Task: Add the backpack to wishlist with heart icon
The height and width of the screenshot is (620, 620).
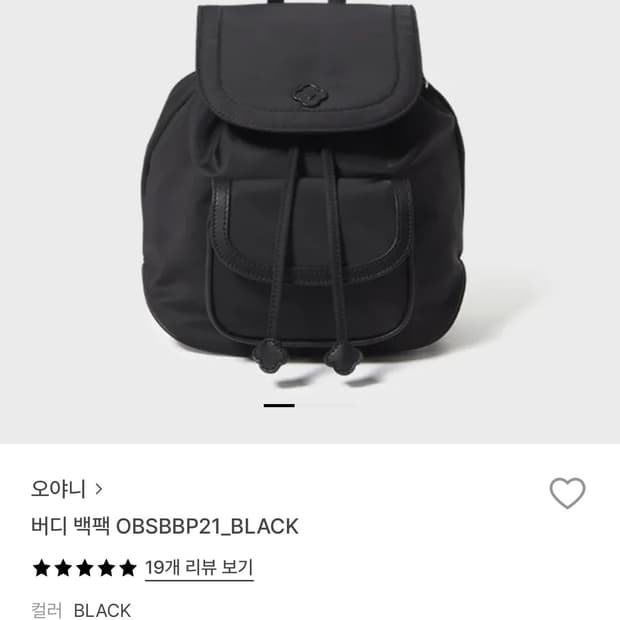Action: pyautogui.click(x=567, y=493)
